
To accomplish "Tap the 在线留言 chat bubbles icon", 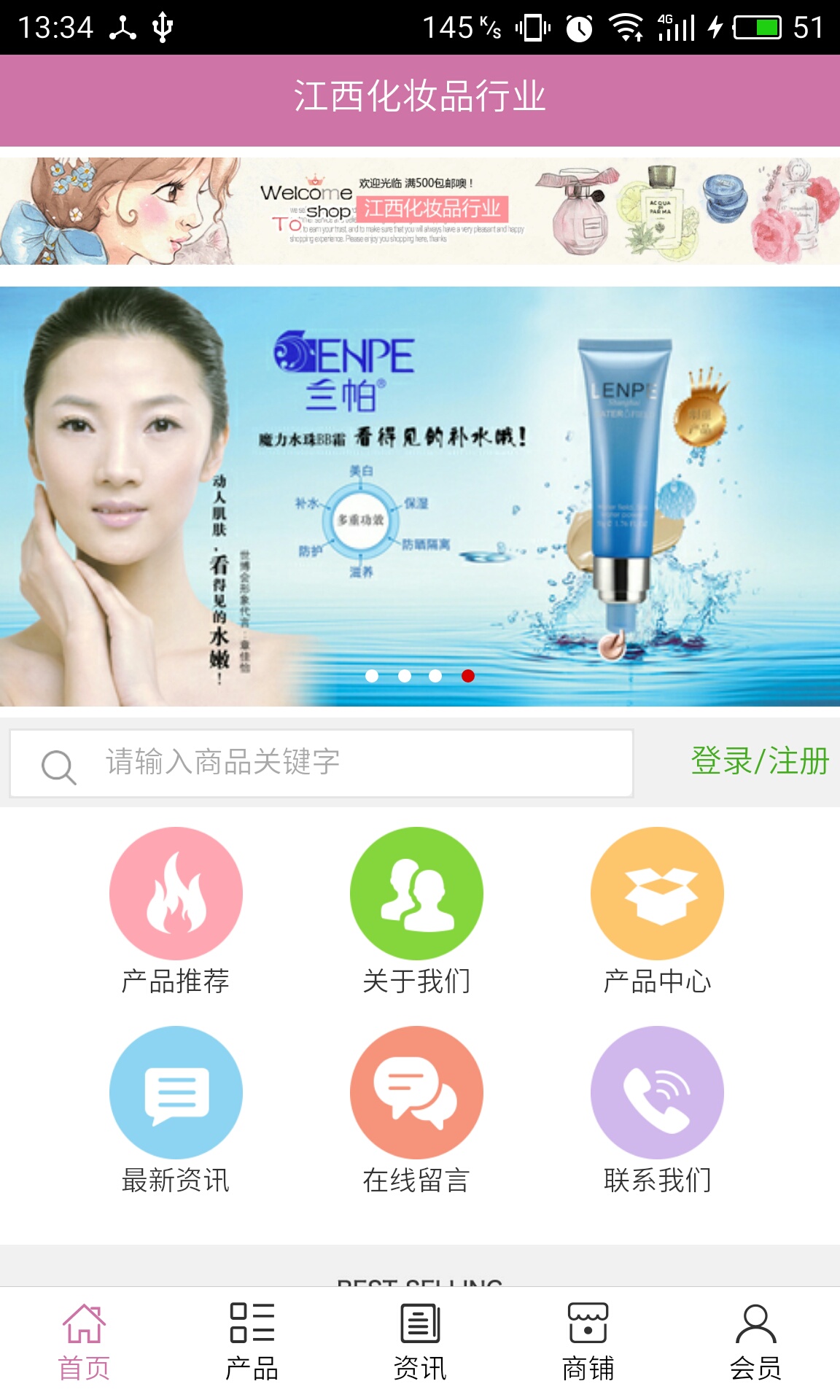I will (416, 1092).
